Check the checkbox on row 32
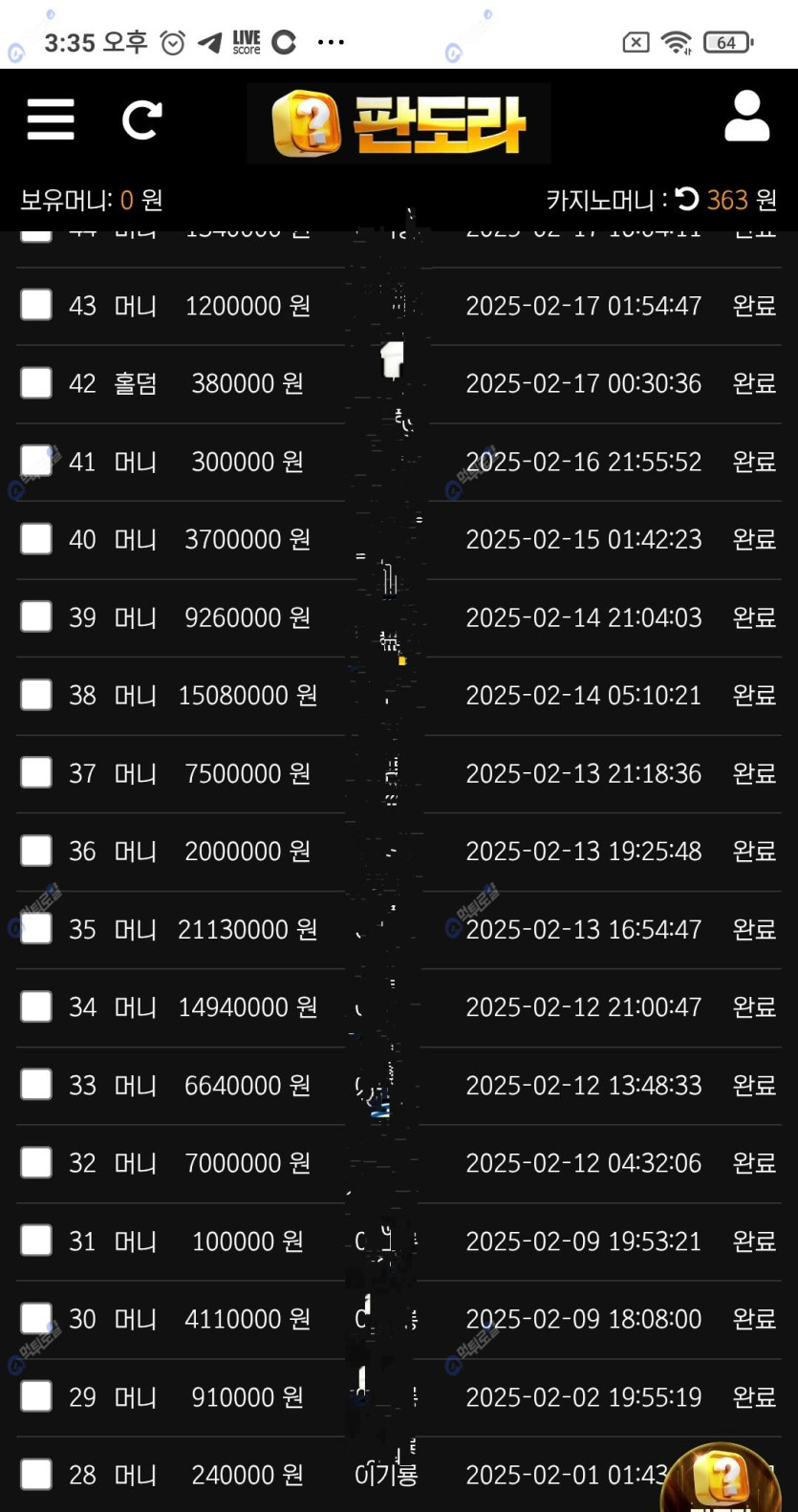 click(x=36, y=1163)
